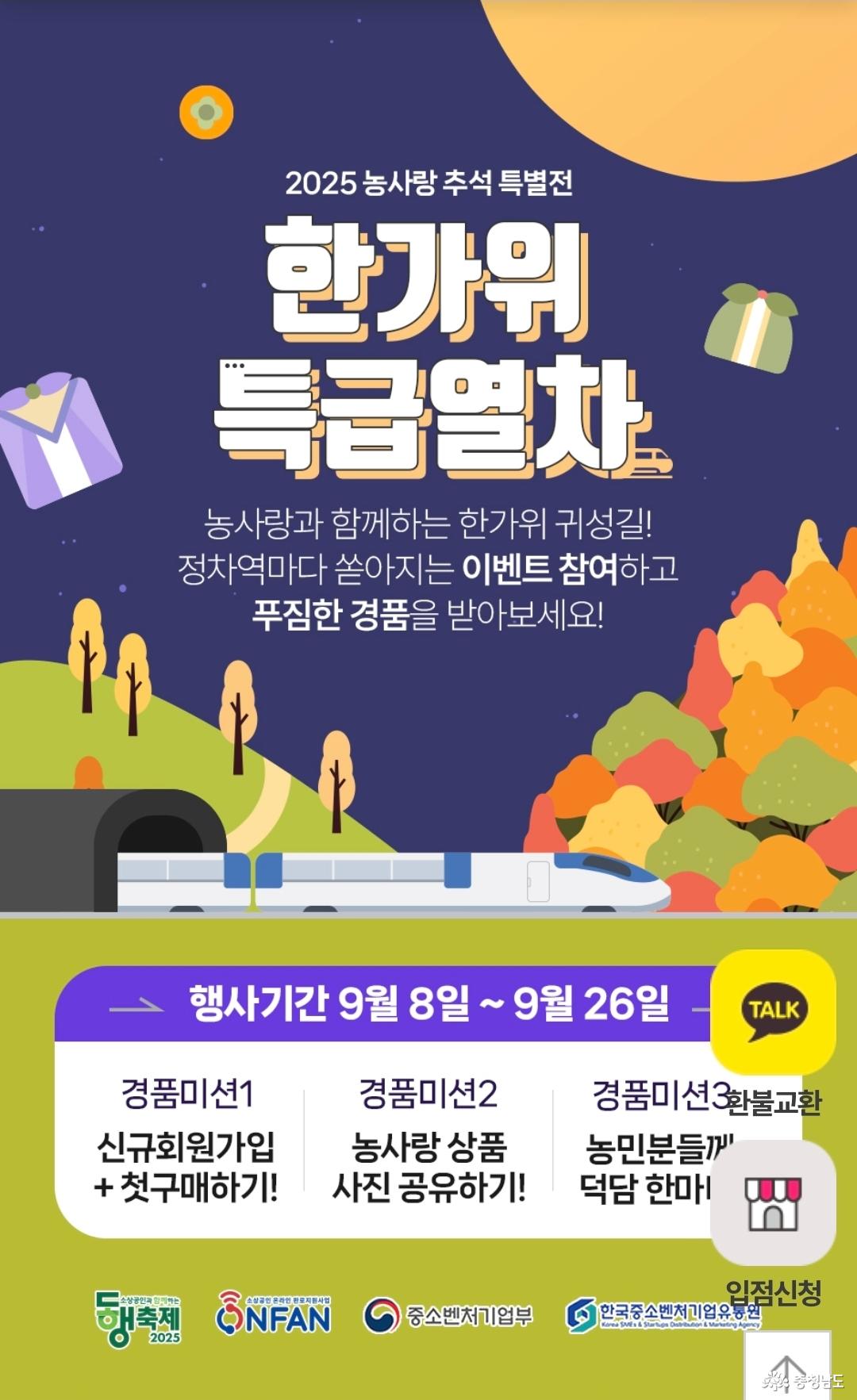Image resolution: width=857 pixels, height=1400 pixels.
Task: Jump back to top with the up arrow
Action: (x=787, y=1367)
